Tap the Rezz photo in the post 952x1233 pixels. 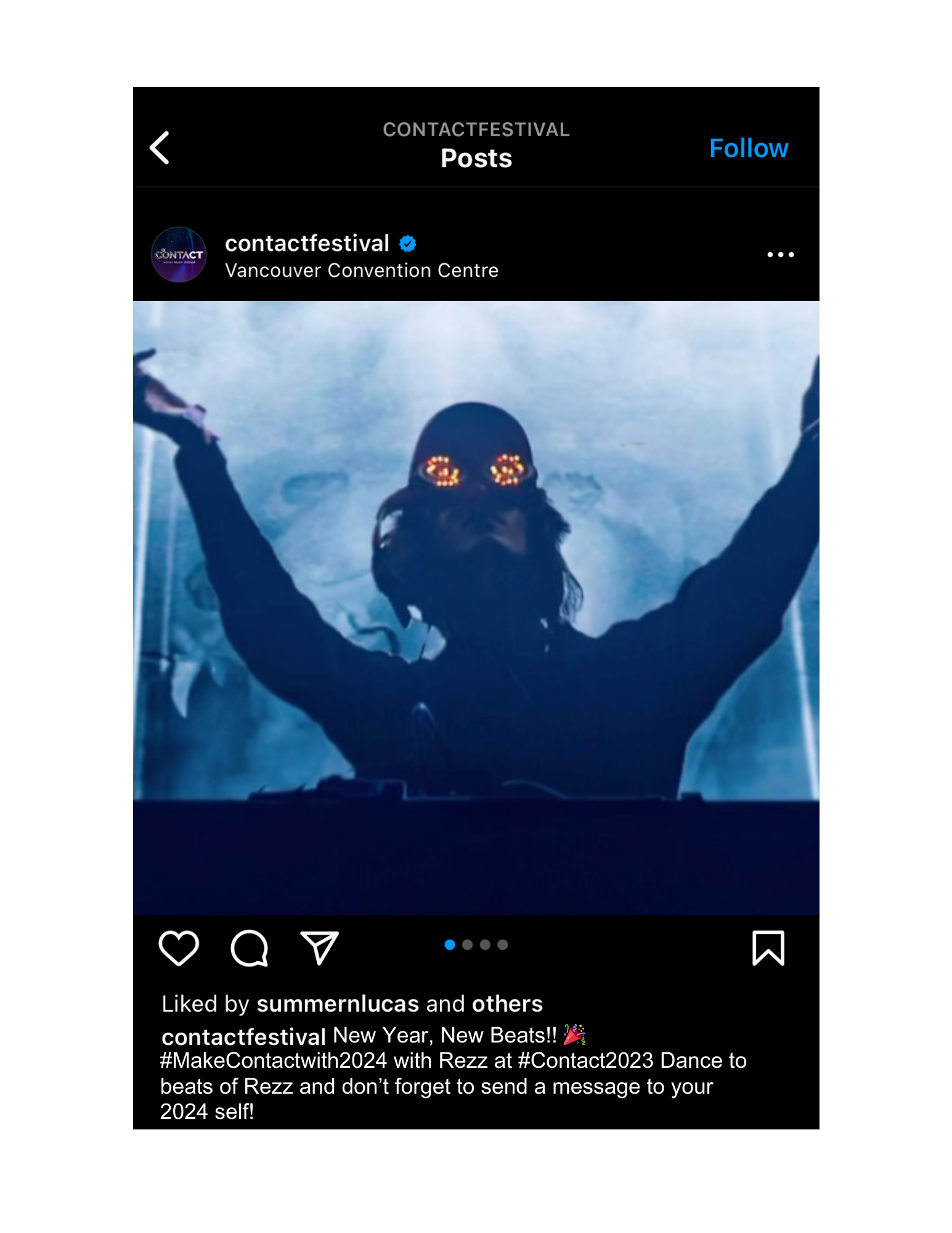[476, 607]
